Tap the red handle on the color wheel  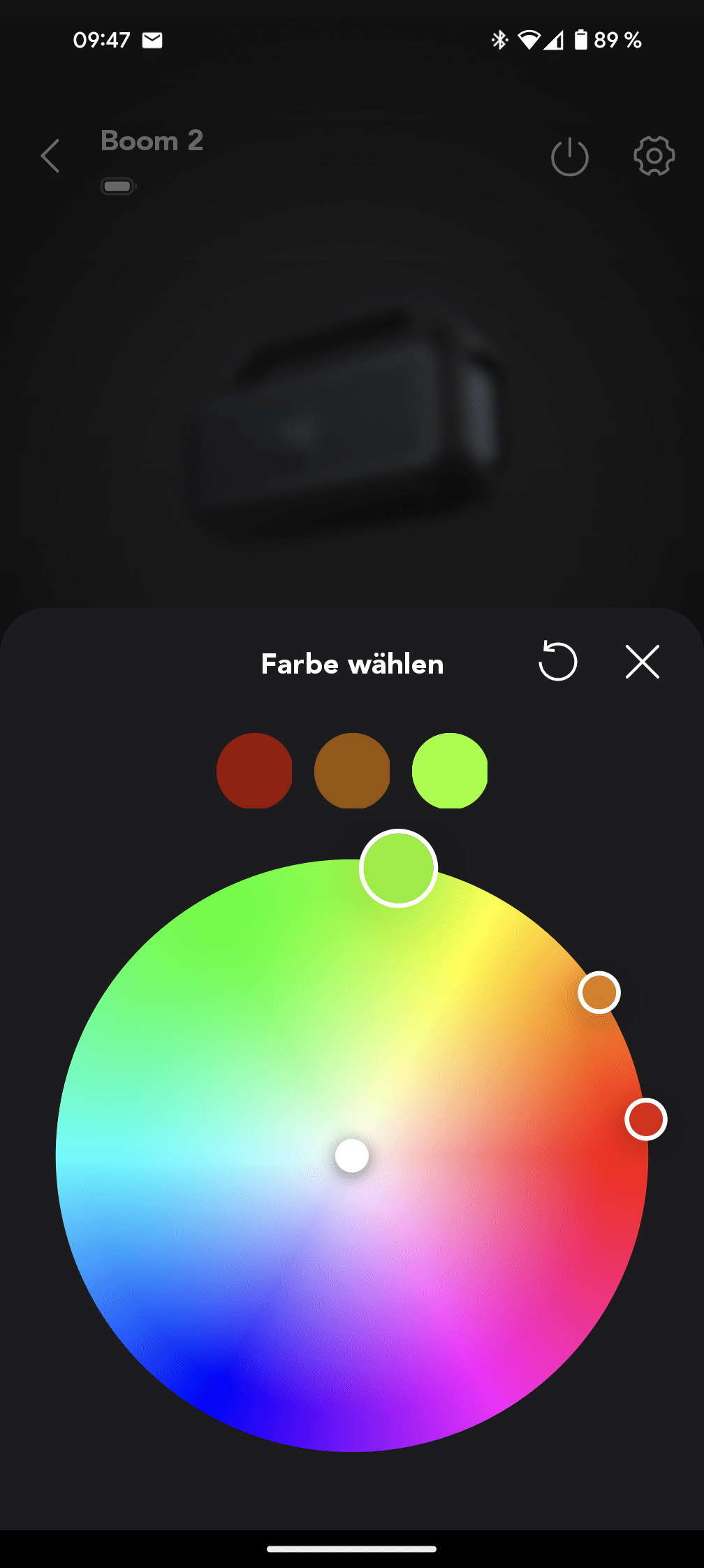point(646,1119)
